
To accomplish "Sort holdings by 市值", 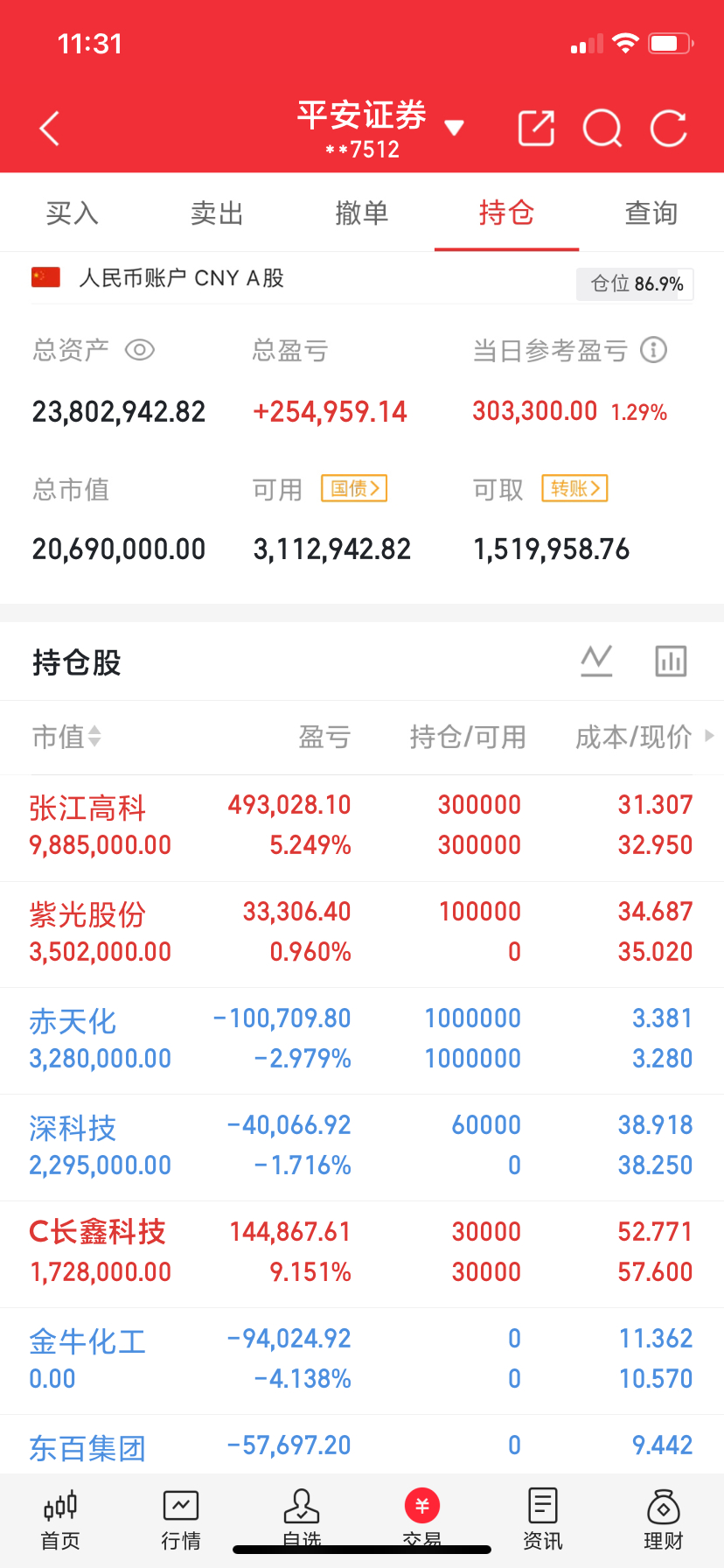I will (x=67, y=737).
